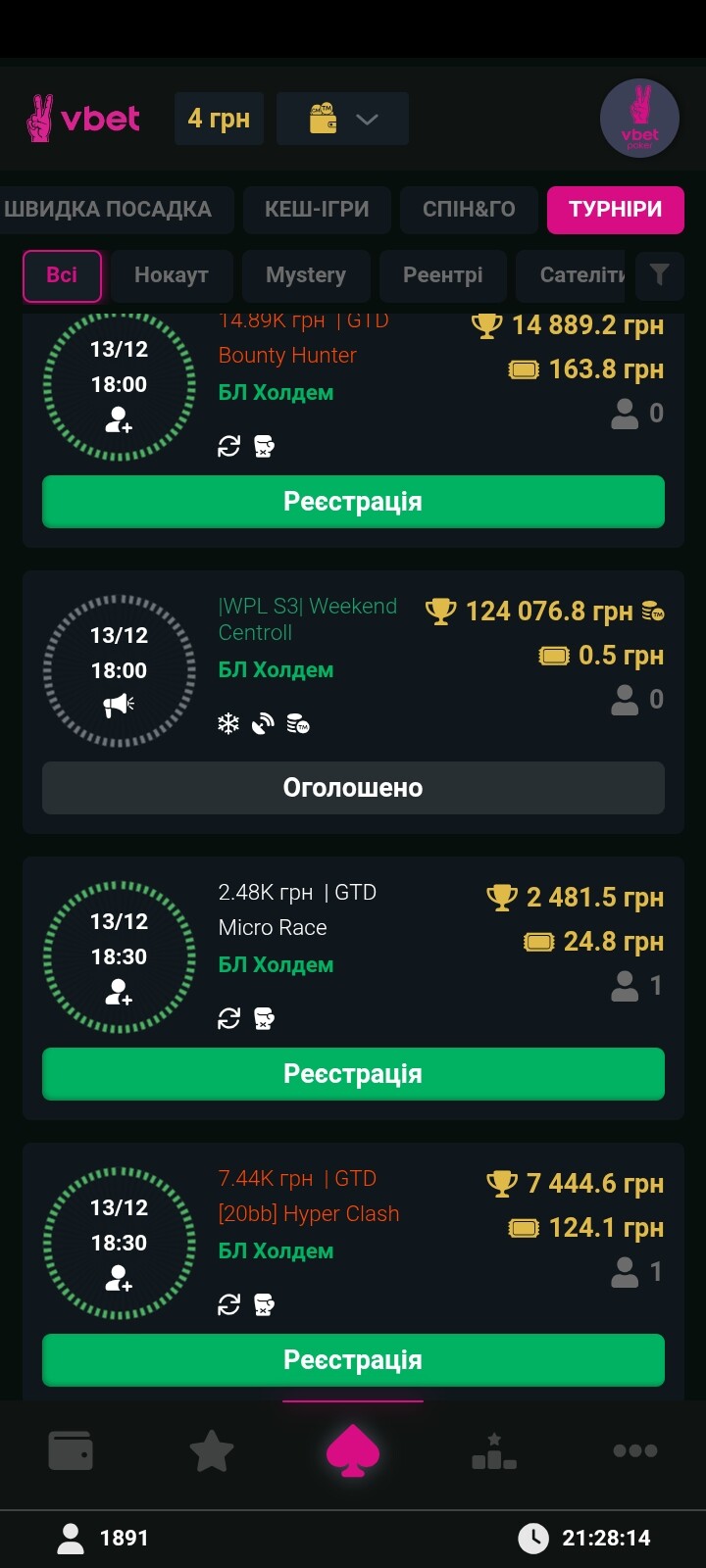Open the 4 грн balance button
706x1568 pixels.
[x=219, y=120]
